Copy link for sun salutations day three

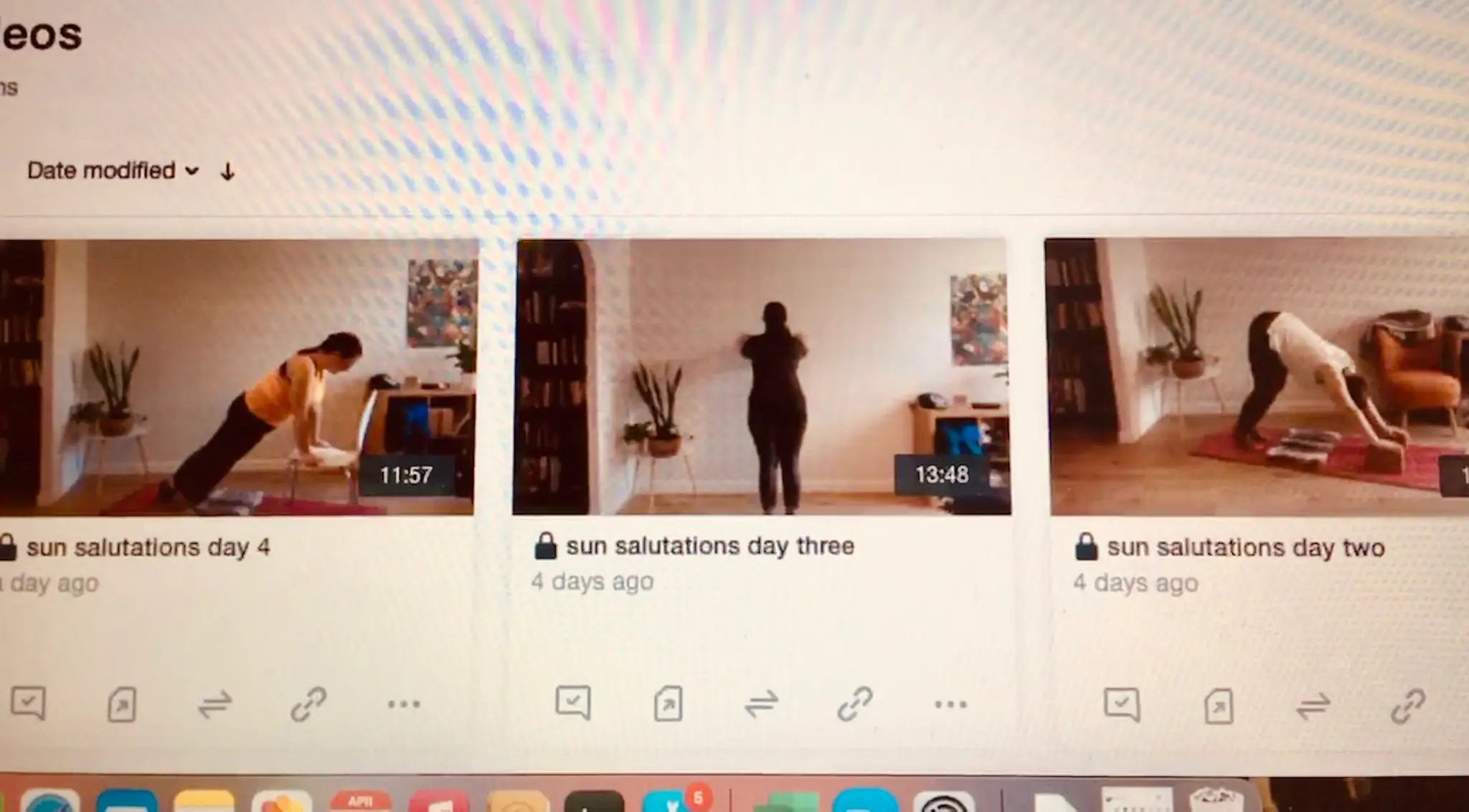tap(855, 704)
